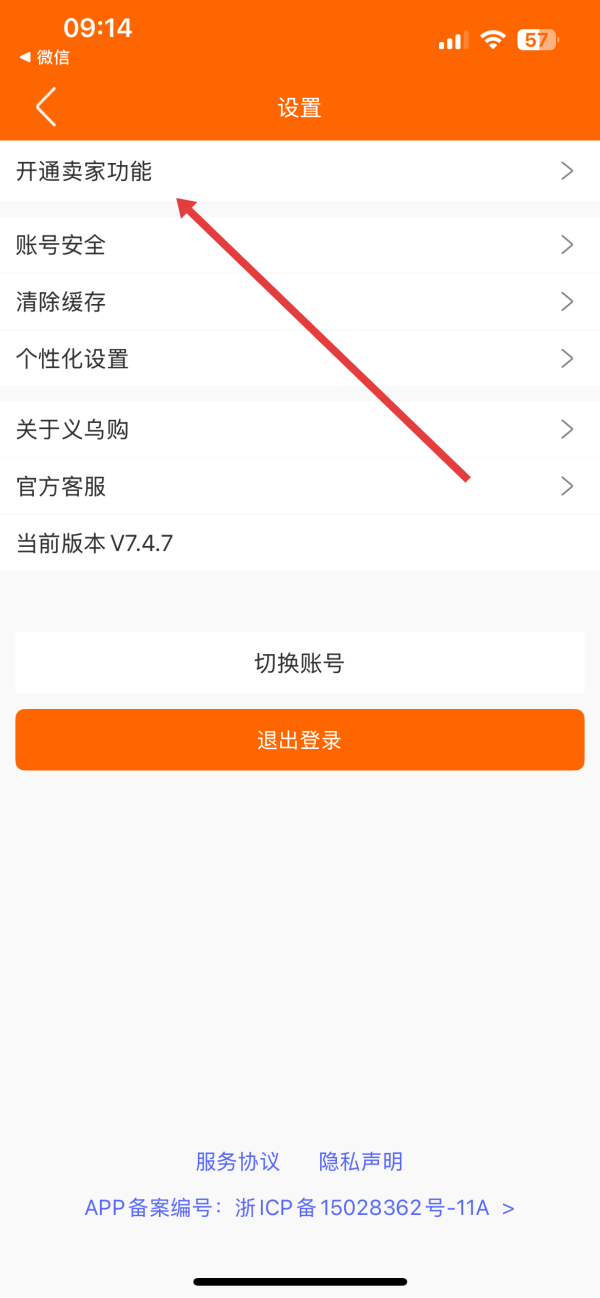Viewport: 600px width, 1298px height.
Task: Open 账号安全 settings
Action: (x=300, y=245)
